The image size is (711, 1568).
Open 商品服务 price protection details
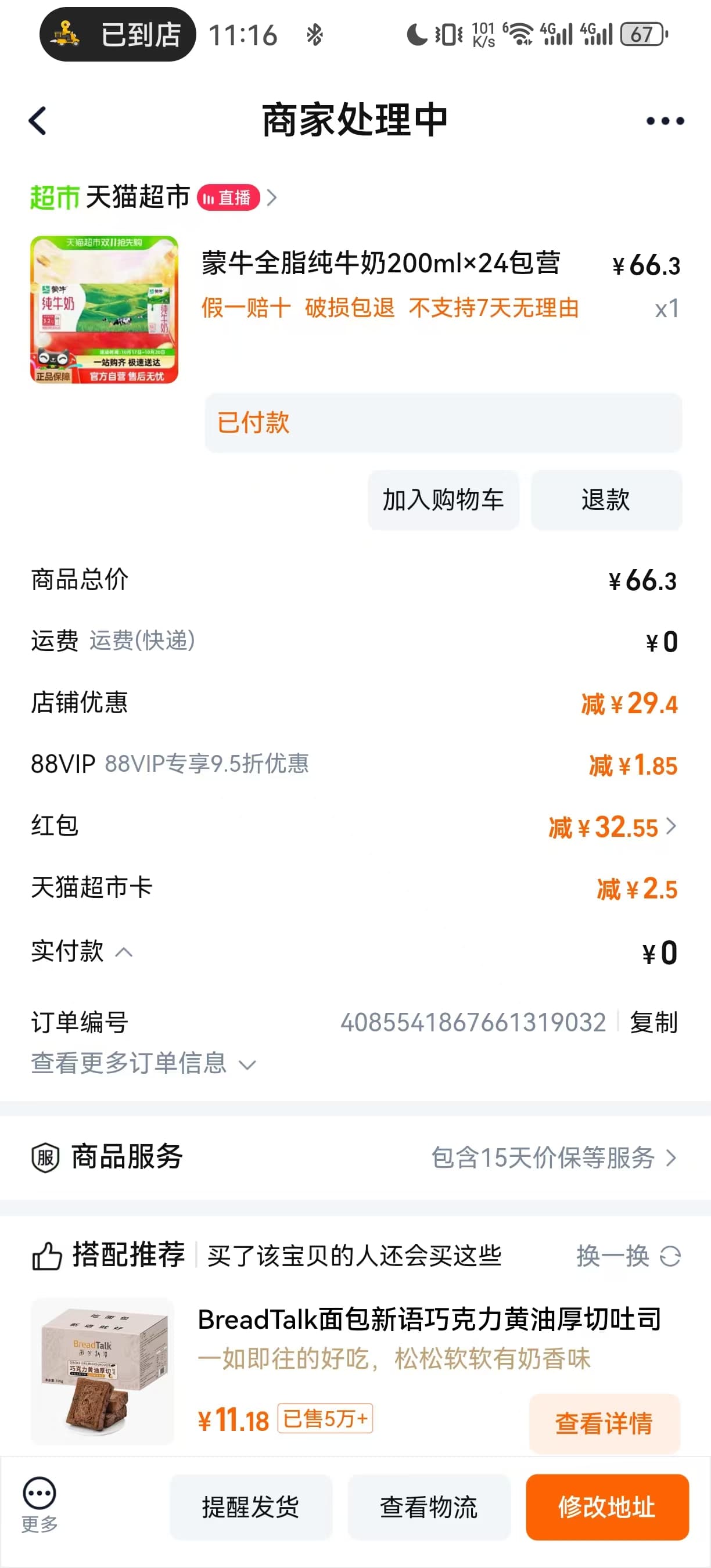point(354,1157)
